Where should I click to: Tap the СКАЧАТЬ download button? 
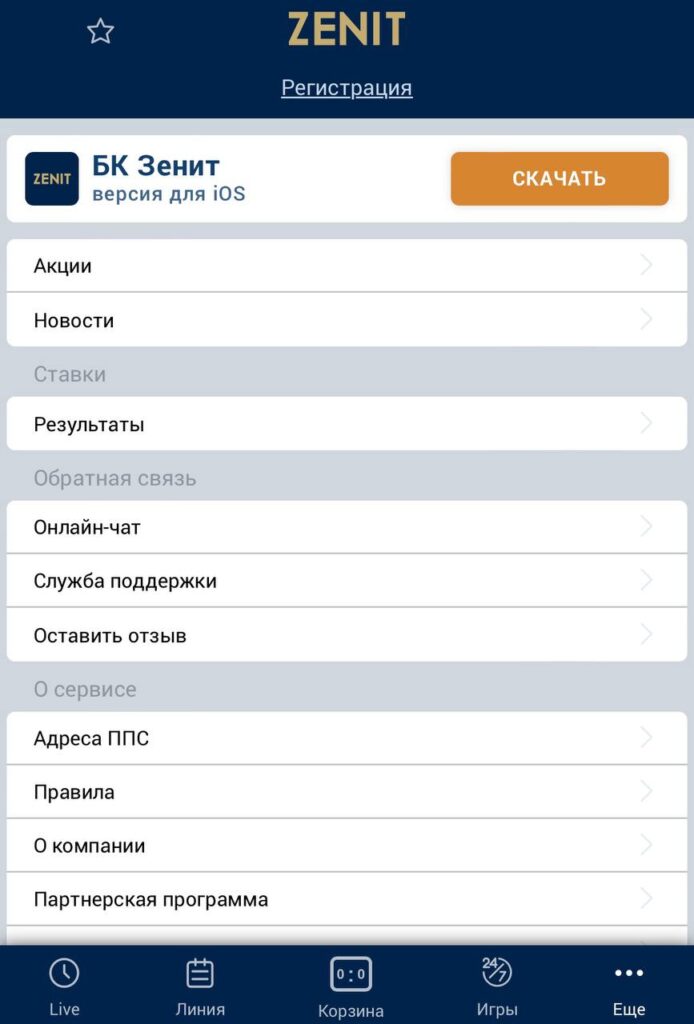559,179
